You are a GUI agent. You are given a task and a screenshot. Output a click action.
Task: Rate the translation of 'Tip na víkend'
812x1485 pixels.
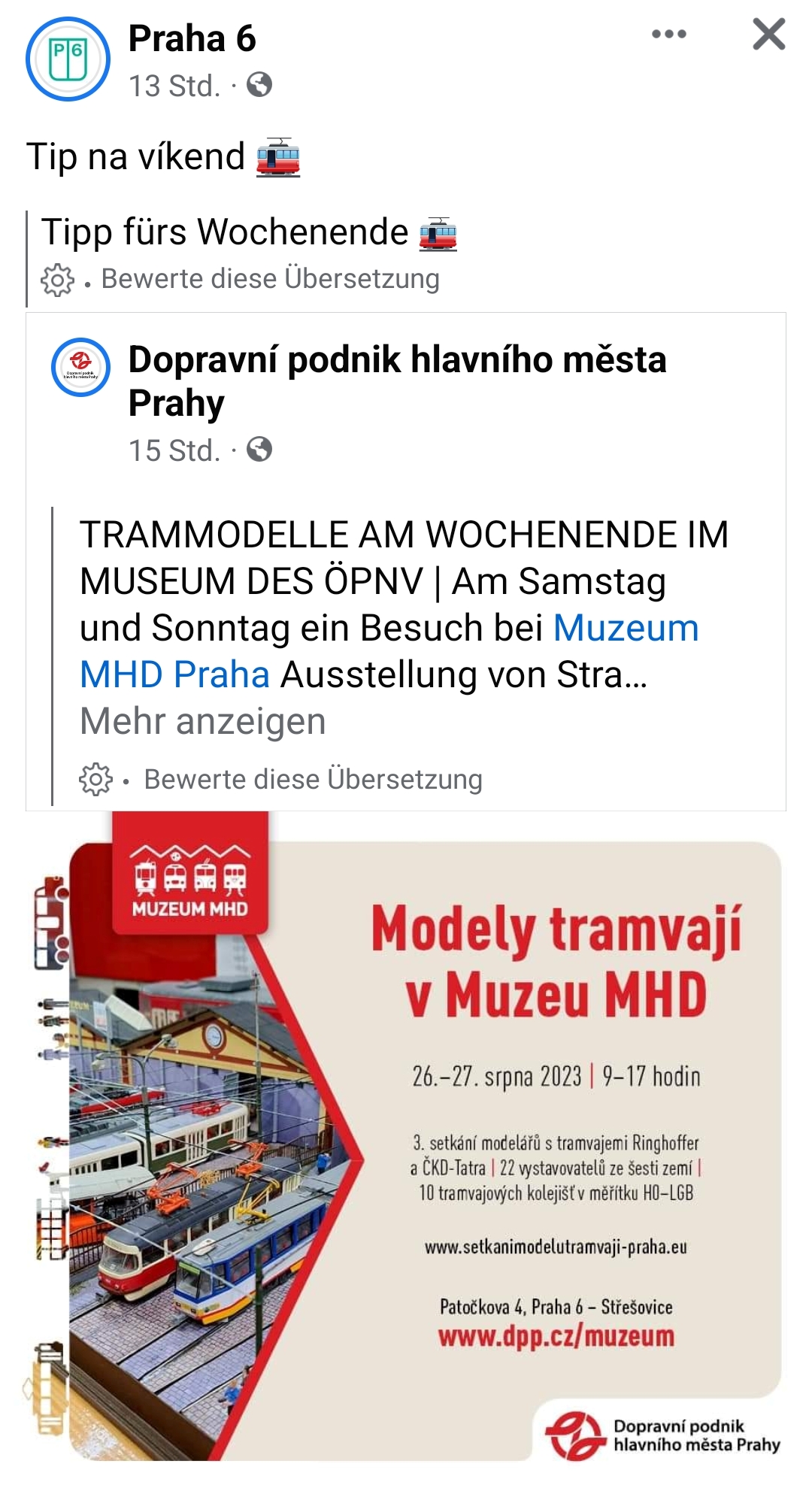270,279
